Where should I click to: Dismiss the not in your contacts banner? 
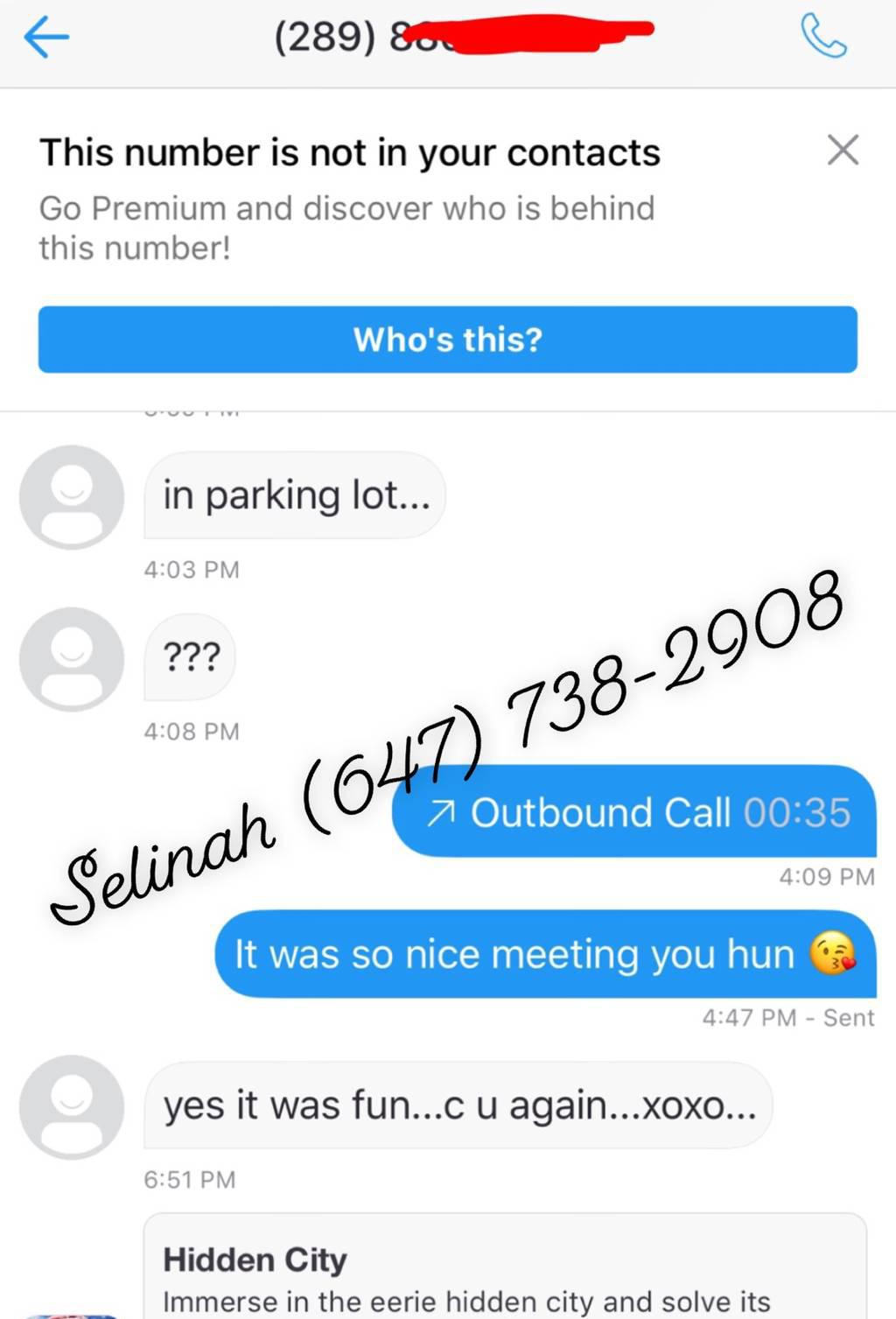843,151
